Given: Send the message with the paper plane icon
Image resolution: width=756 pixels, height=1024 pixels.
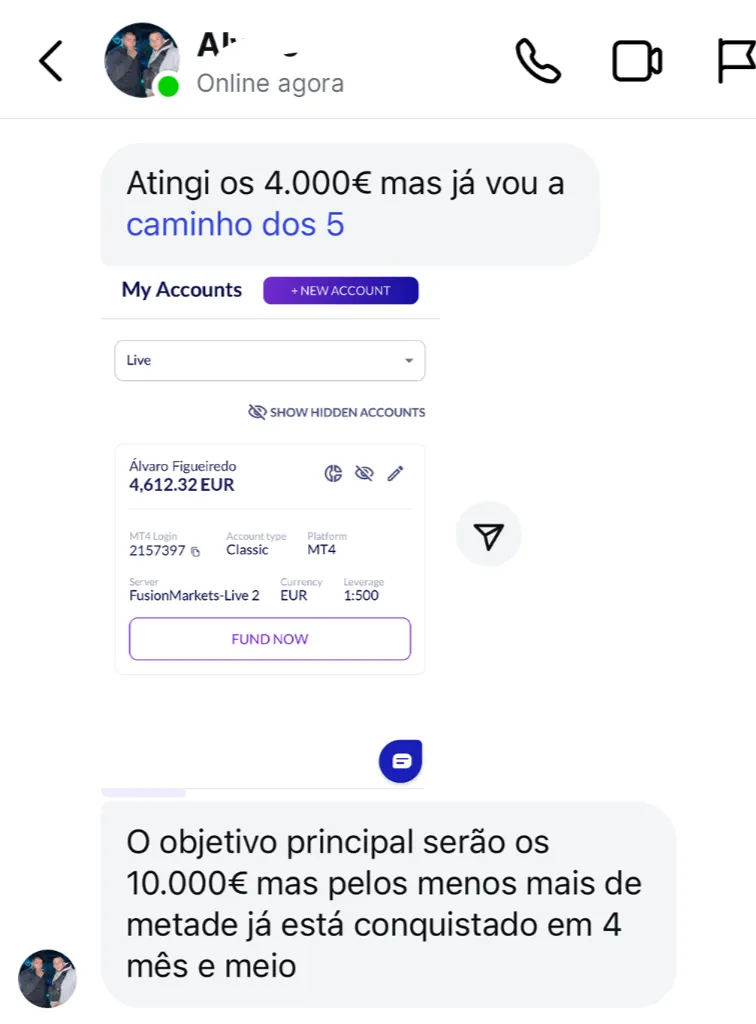Looking at the screenshot, I should point(488,534).
